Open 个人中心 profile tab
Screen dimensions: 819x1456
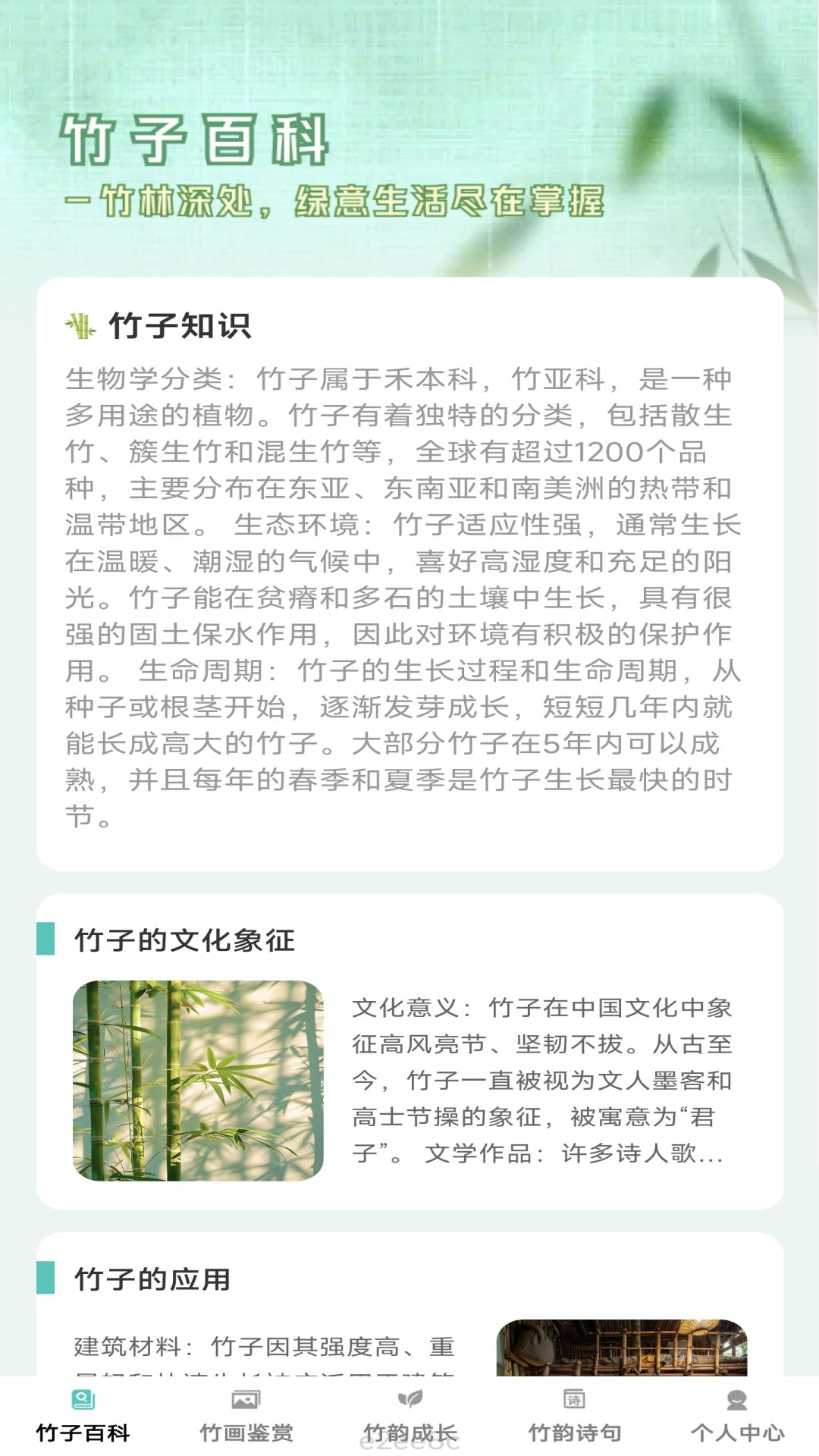click(x=737, y=1415)
